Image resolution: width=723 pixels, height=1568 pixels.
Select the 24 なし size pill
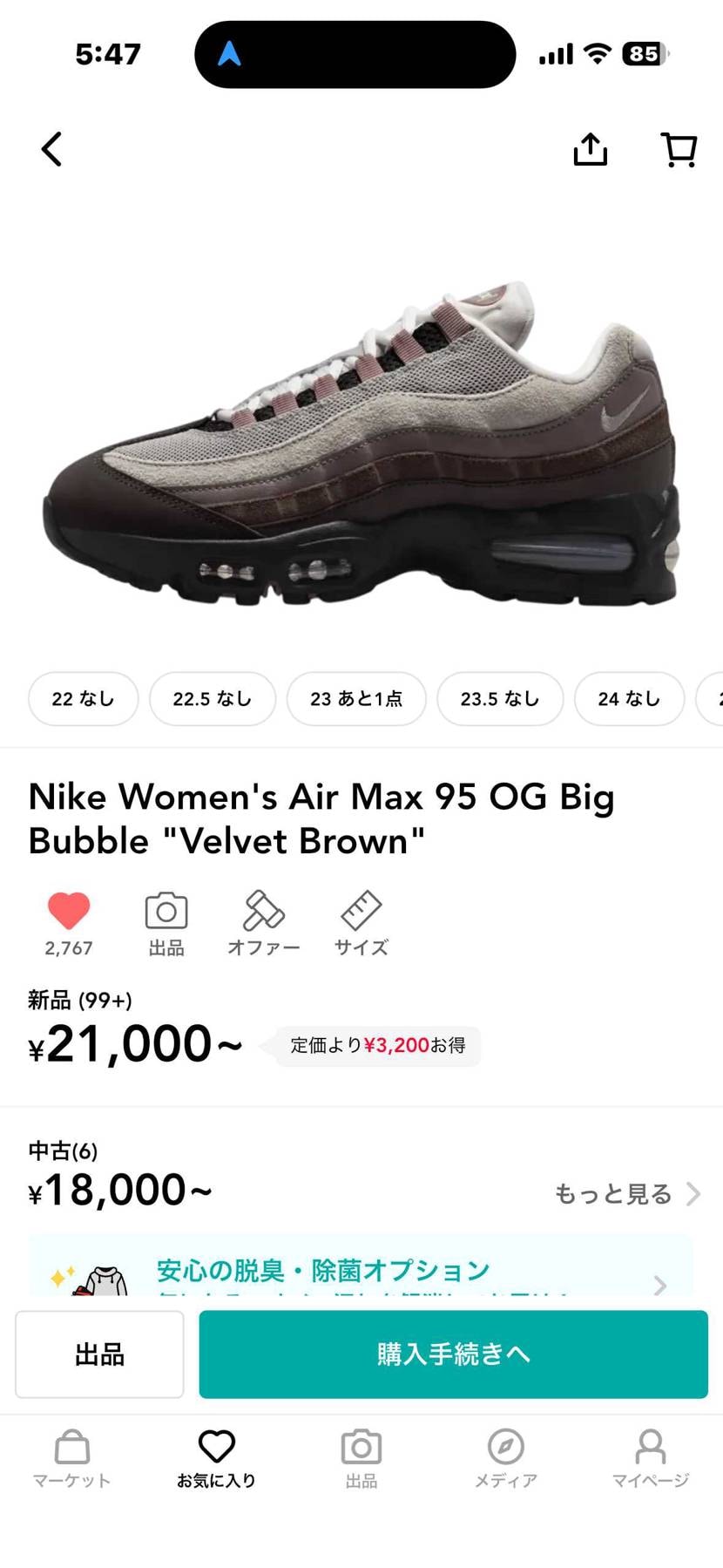point(629,698)
